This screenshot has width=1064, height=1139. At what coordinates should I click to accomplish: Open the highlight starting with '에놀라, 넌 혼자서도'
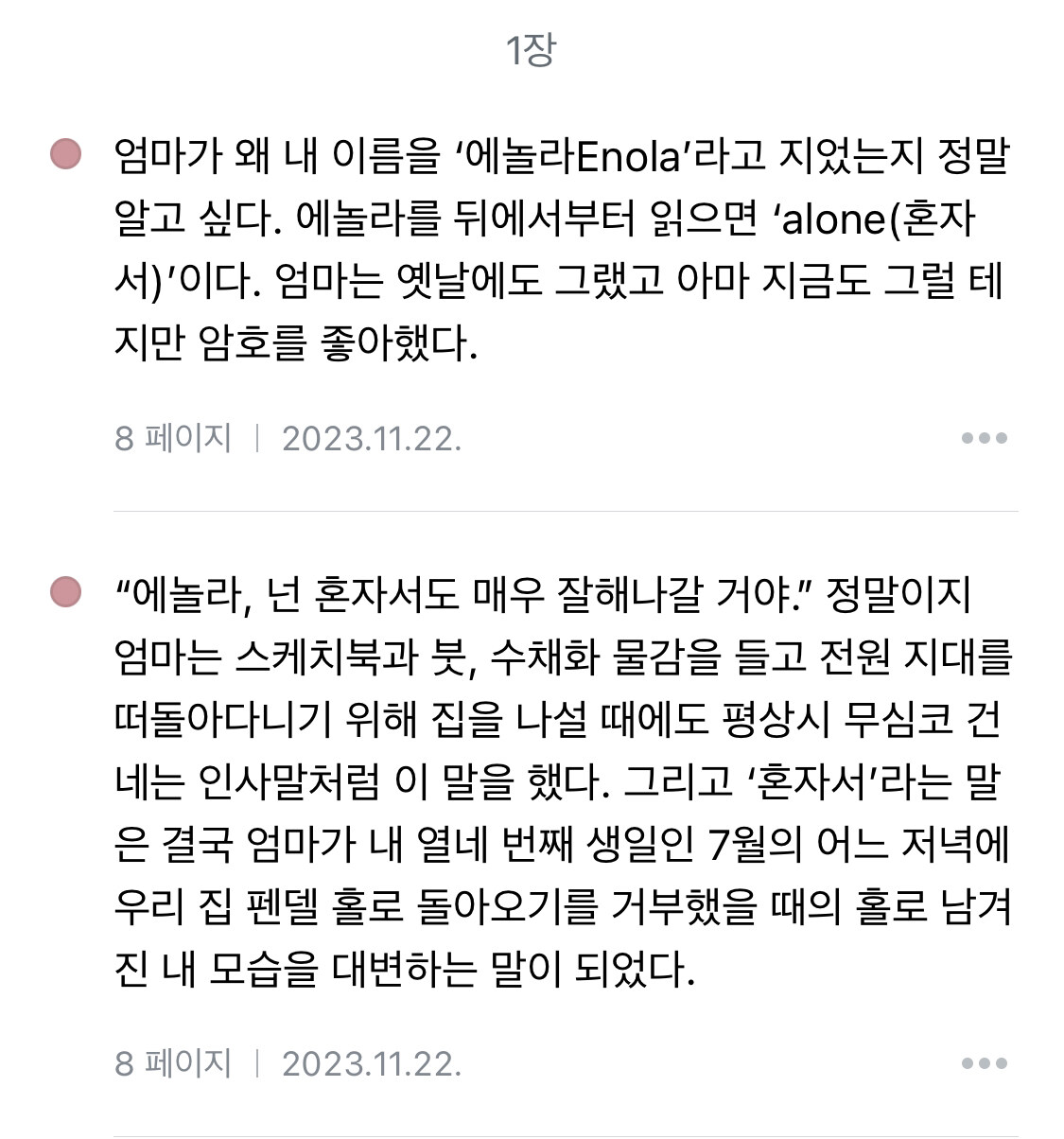click(562, 781)
